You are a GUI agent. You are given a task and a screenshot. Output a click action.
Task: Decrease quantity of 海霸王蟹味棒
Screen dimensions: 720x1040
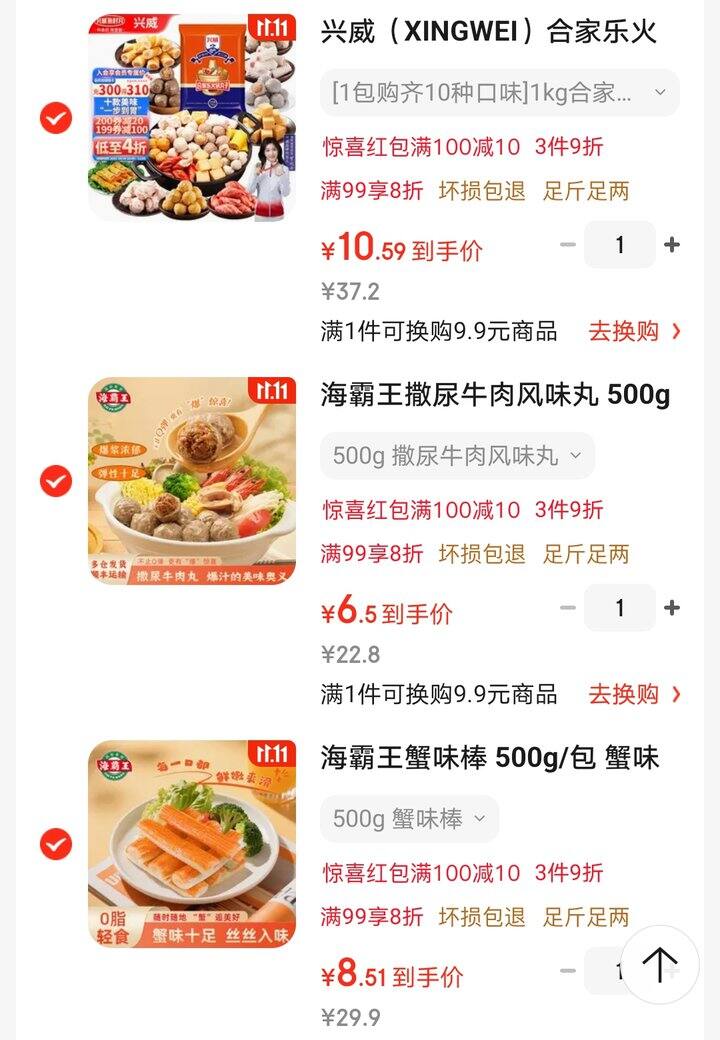[x=568, y=971]
